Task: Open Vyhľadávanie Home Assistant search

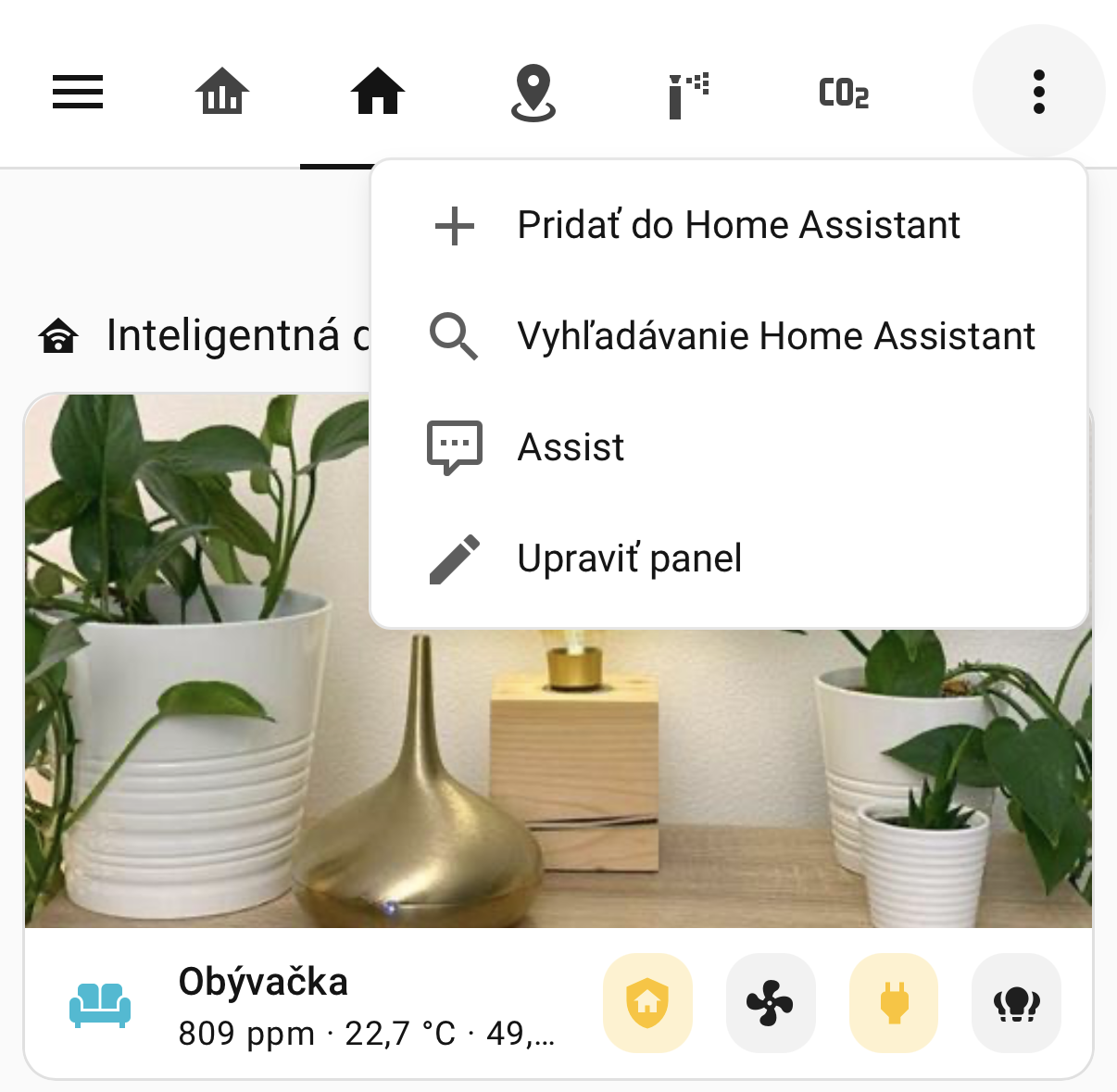Action: tap(775, 336)
